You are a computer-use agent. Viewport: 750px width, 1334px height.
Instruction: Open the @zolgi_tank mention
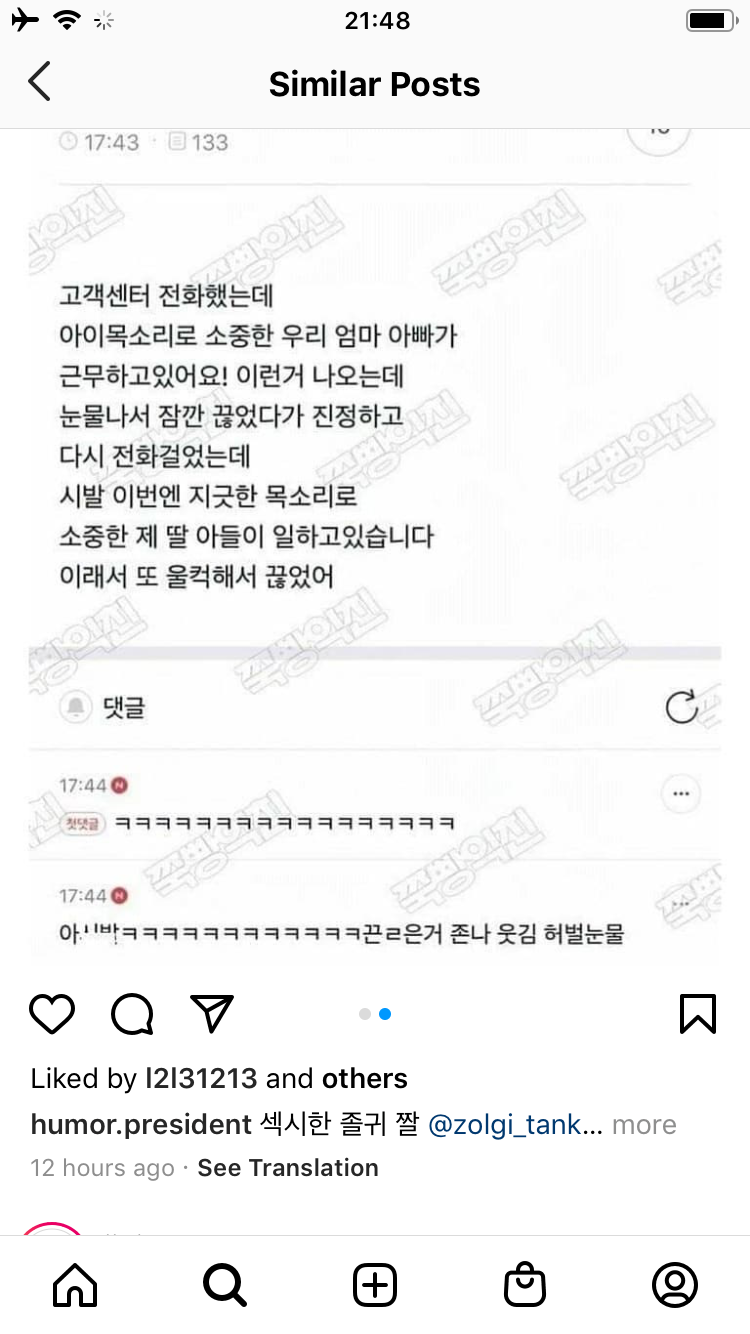pyautogui.click(x=510, y=1125)
